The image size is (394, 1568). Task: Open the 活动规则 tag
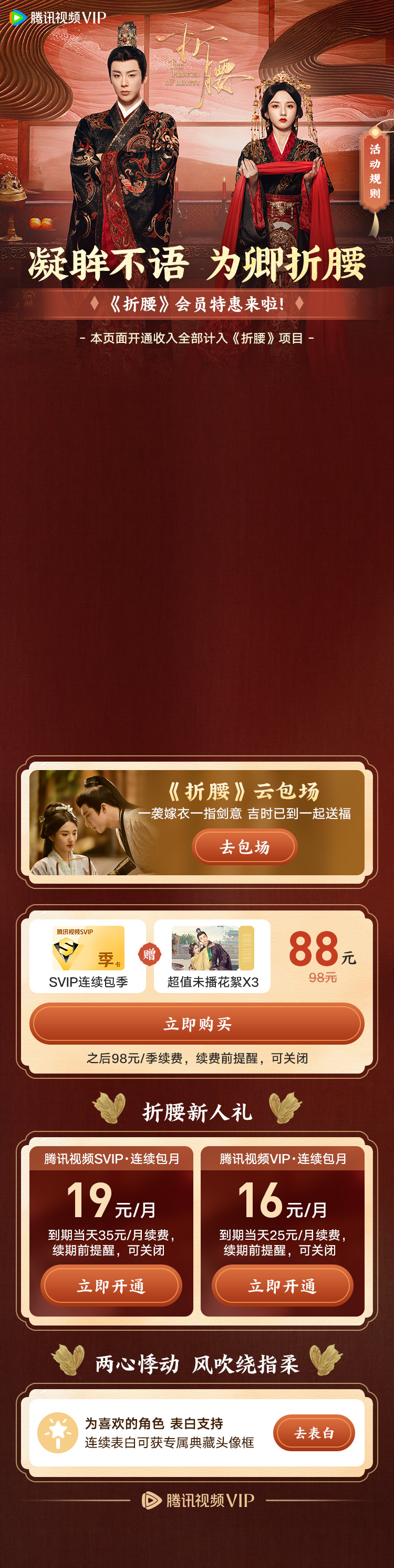coord(375,171)
